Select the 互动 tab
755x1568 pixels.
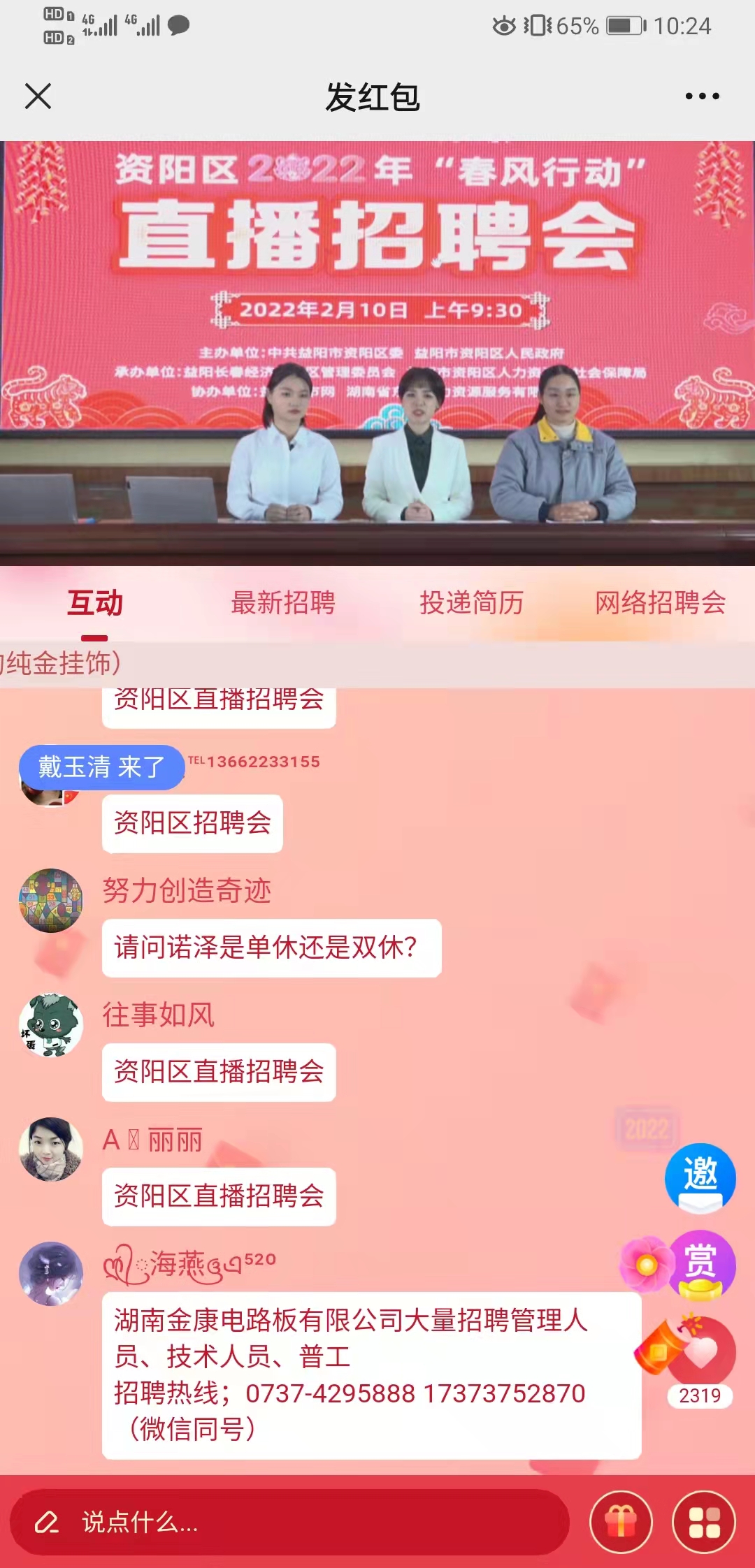pyautogui.click(x=95, y=603)
